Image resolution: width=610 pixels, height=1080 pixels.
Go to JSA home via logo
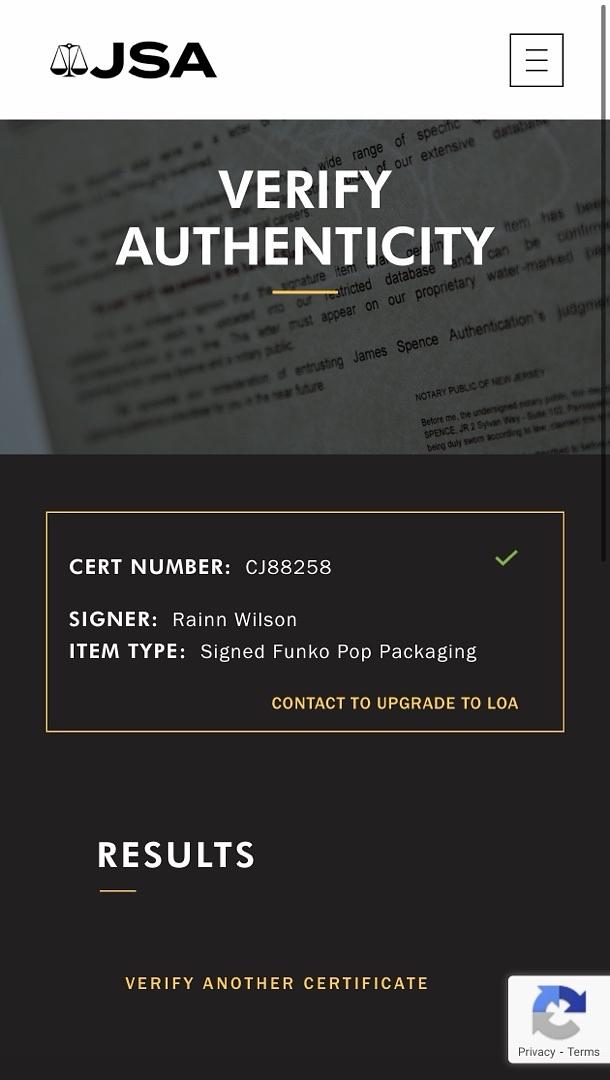pyautogui.click(x=133, y=61)
